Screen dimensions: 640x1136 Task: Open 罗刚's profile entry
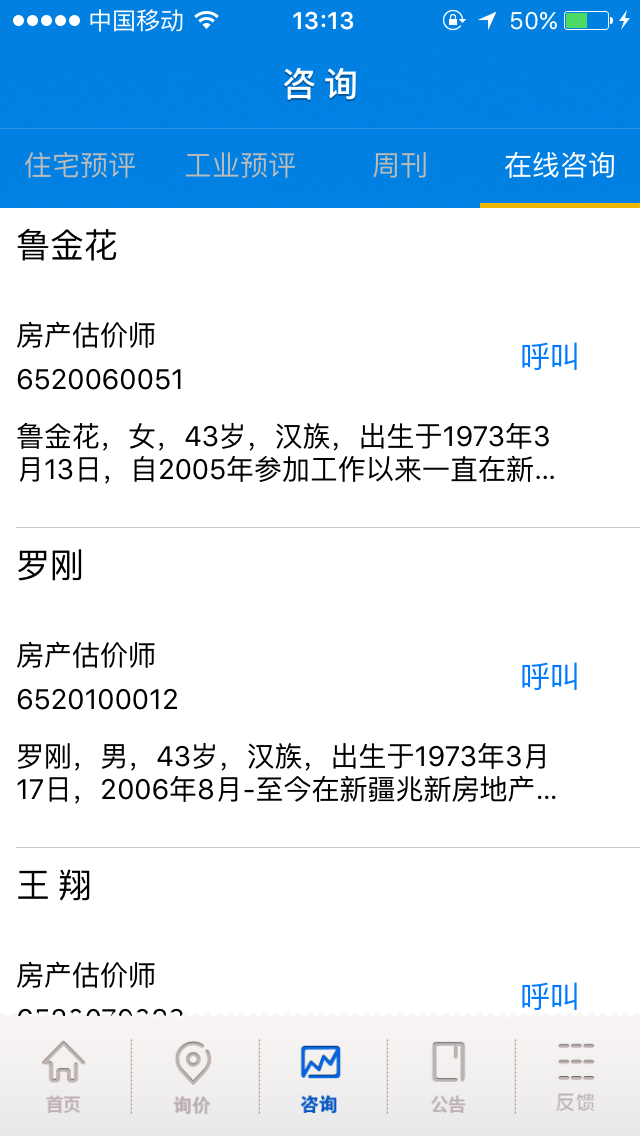tap(320, 688)
